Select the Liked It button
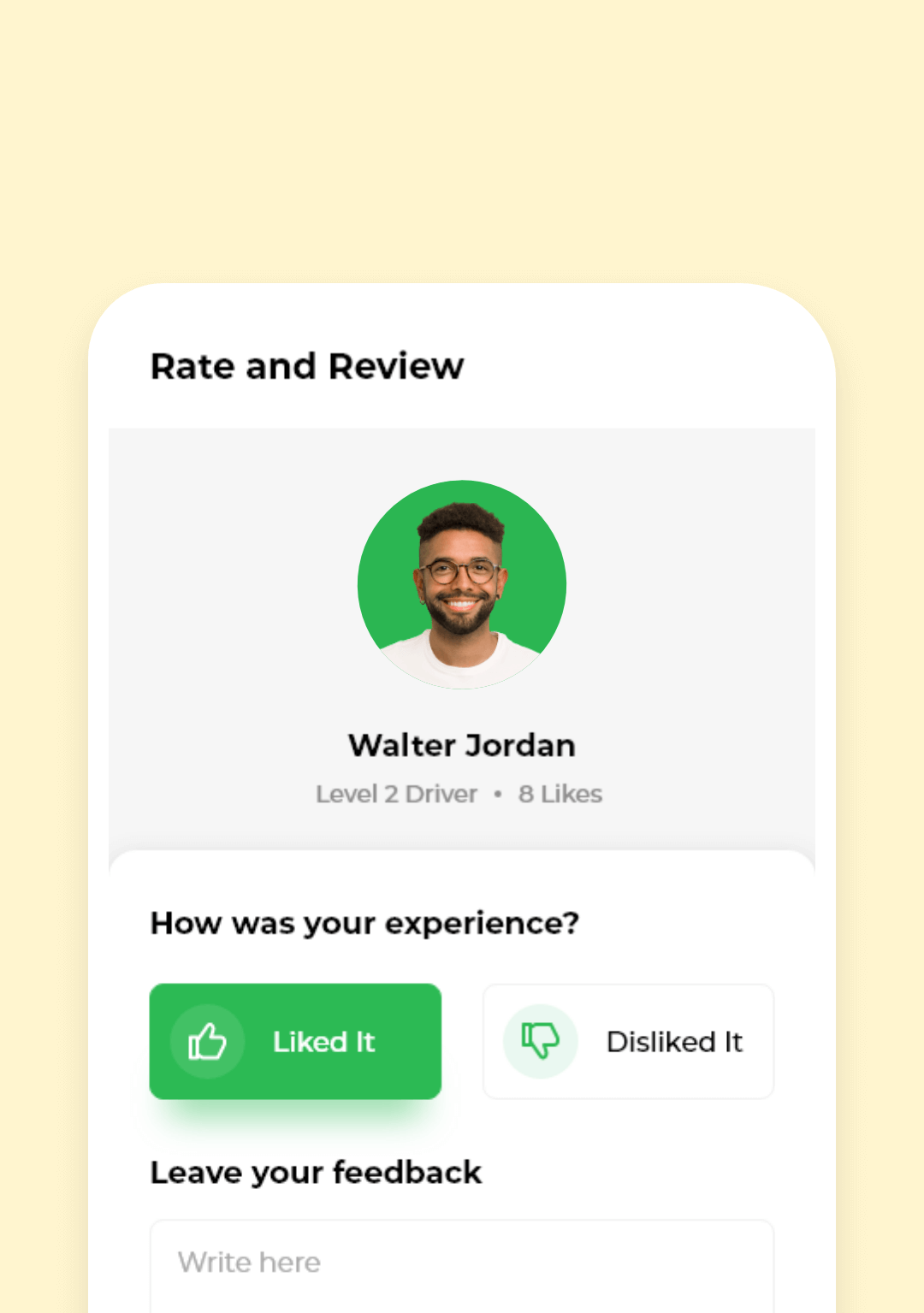 point(295,1041)
